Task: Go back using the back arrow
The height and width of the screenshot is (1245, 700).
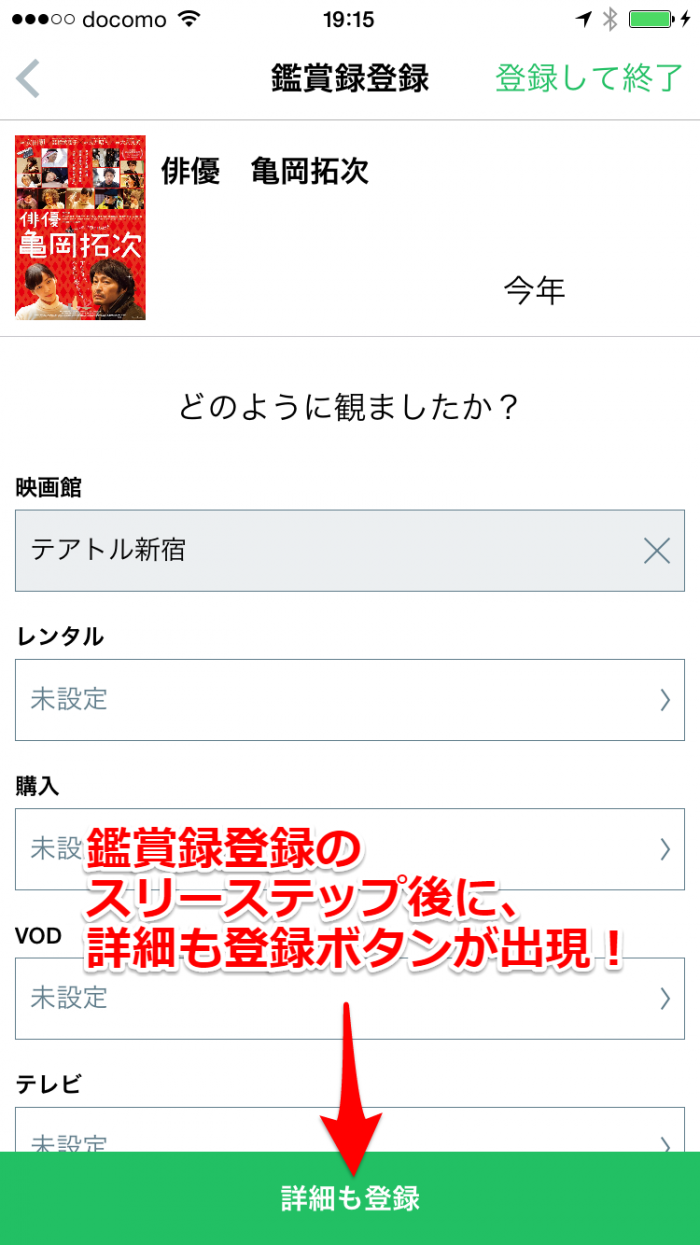Action: [28, 78]
